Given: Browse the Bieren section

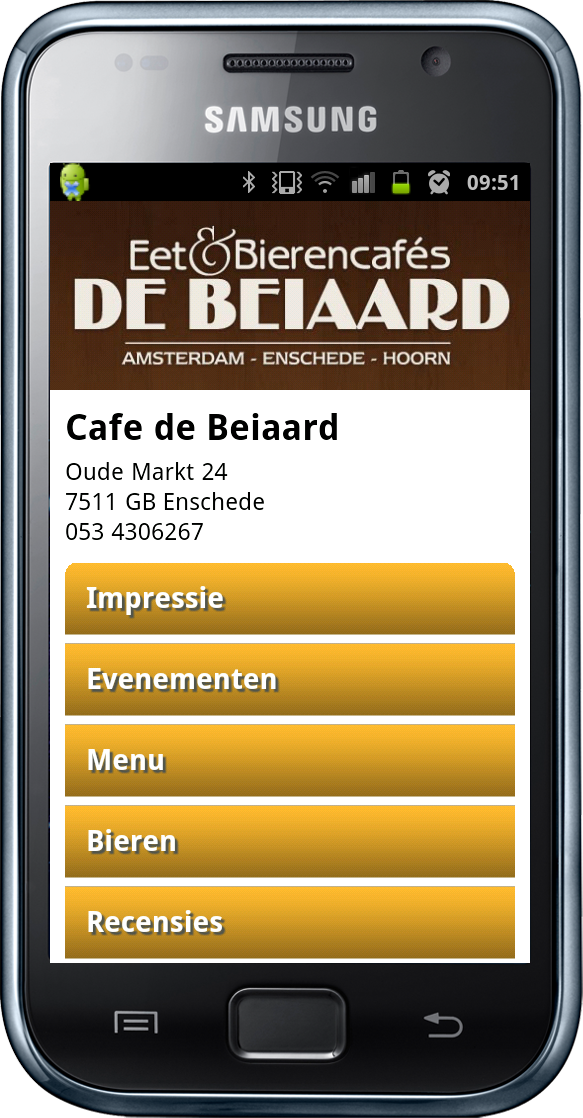Looking at the screenshot, I should [289, 841].
